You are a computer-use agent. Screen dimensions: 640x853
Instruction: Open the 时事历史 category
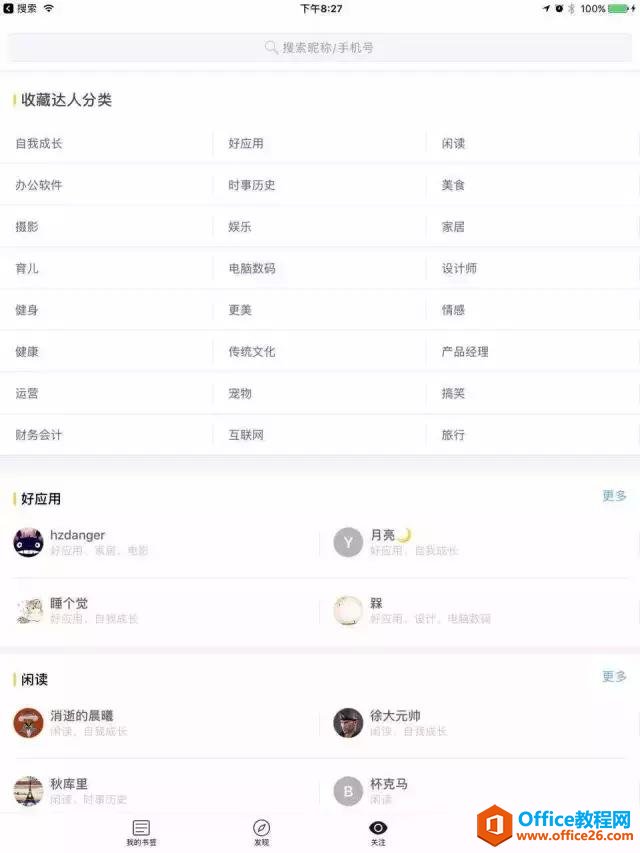tap(252, 185)
